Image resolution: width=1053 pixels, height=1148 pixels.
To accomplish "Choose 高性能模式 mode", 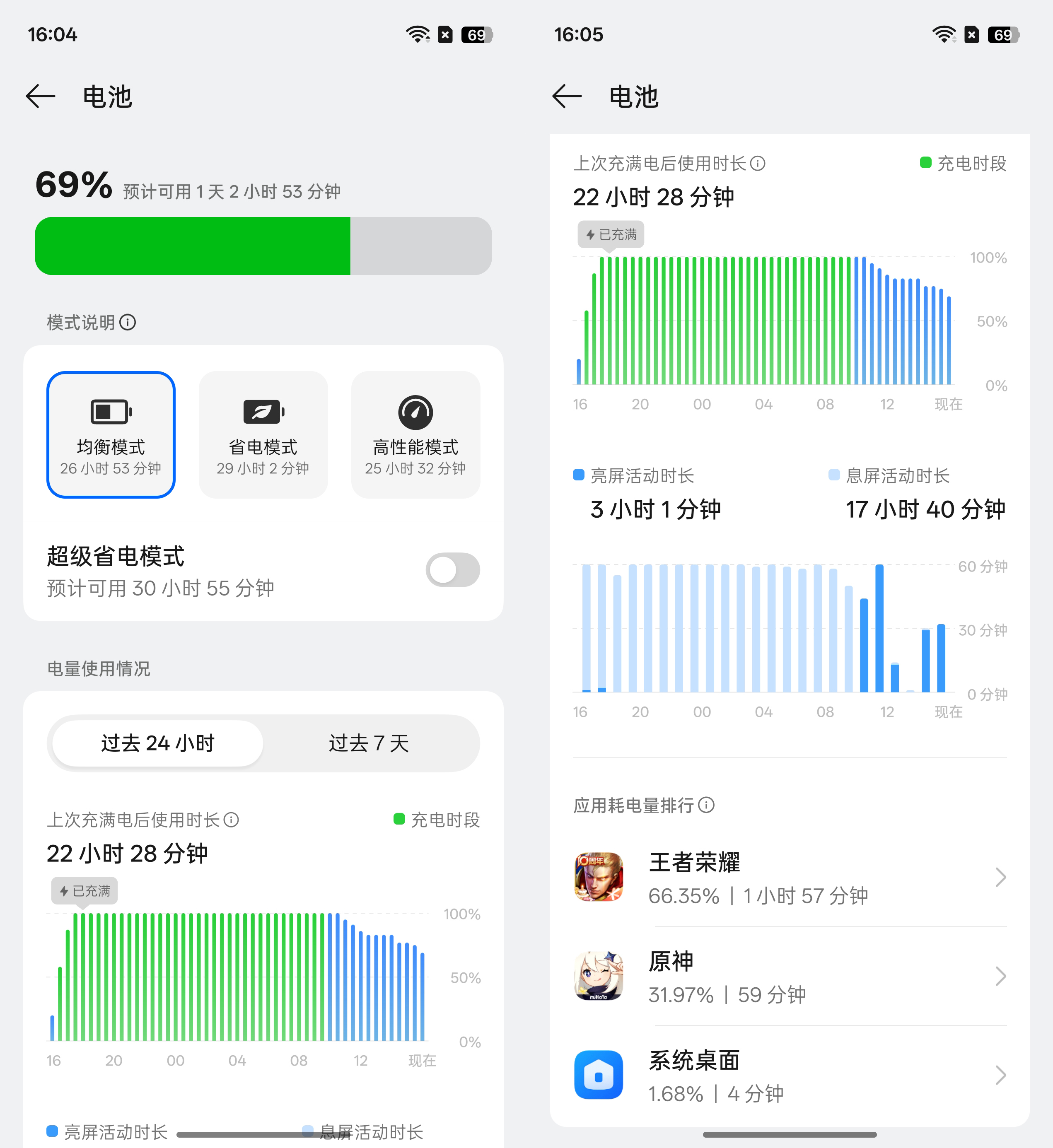I will pyautogui.click(x=415, y=435).
